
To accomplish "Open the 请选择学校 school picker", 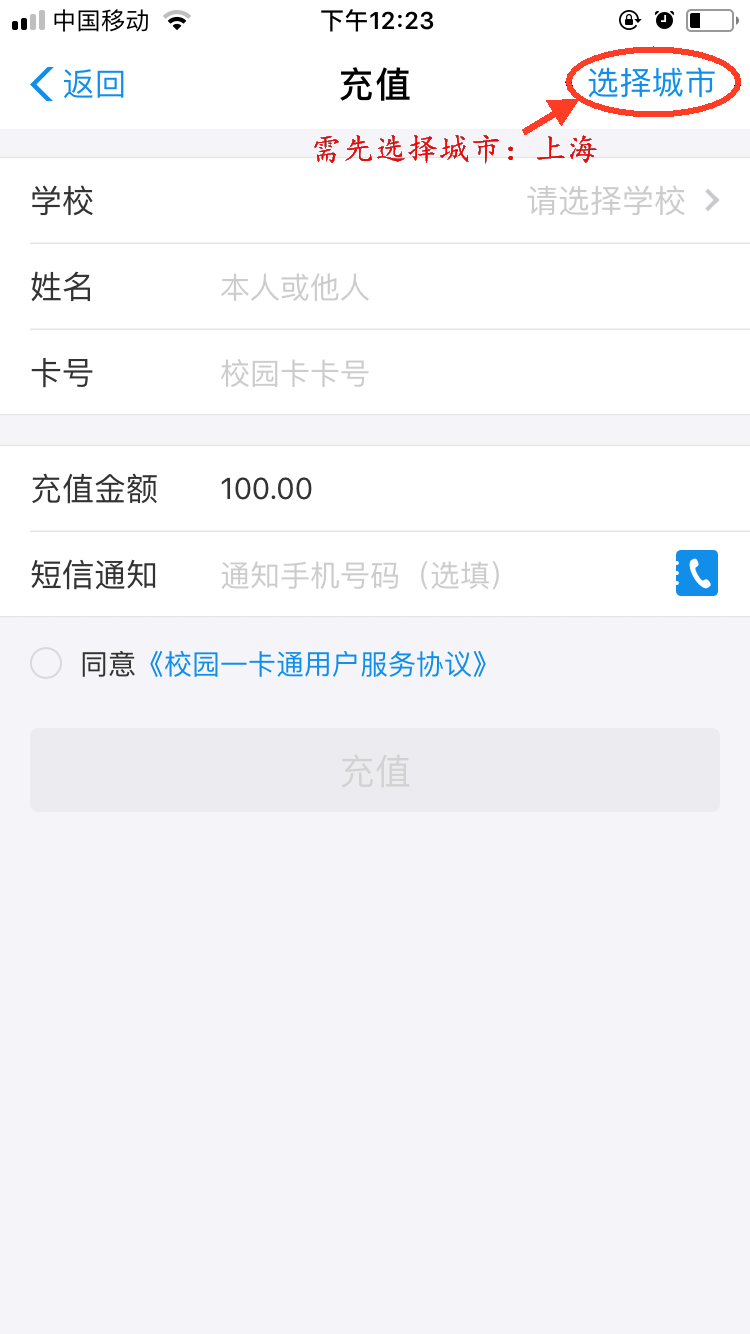I will point(622,201).
